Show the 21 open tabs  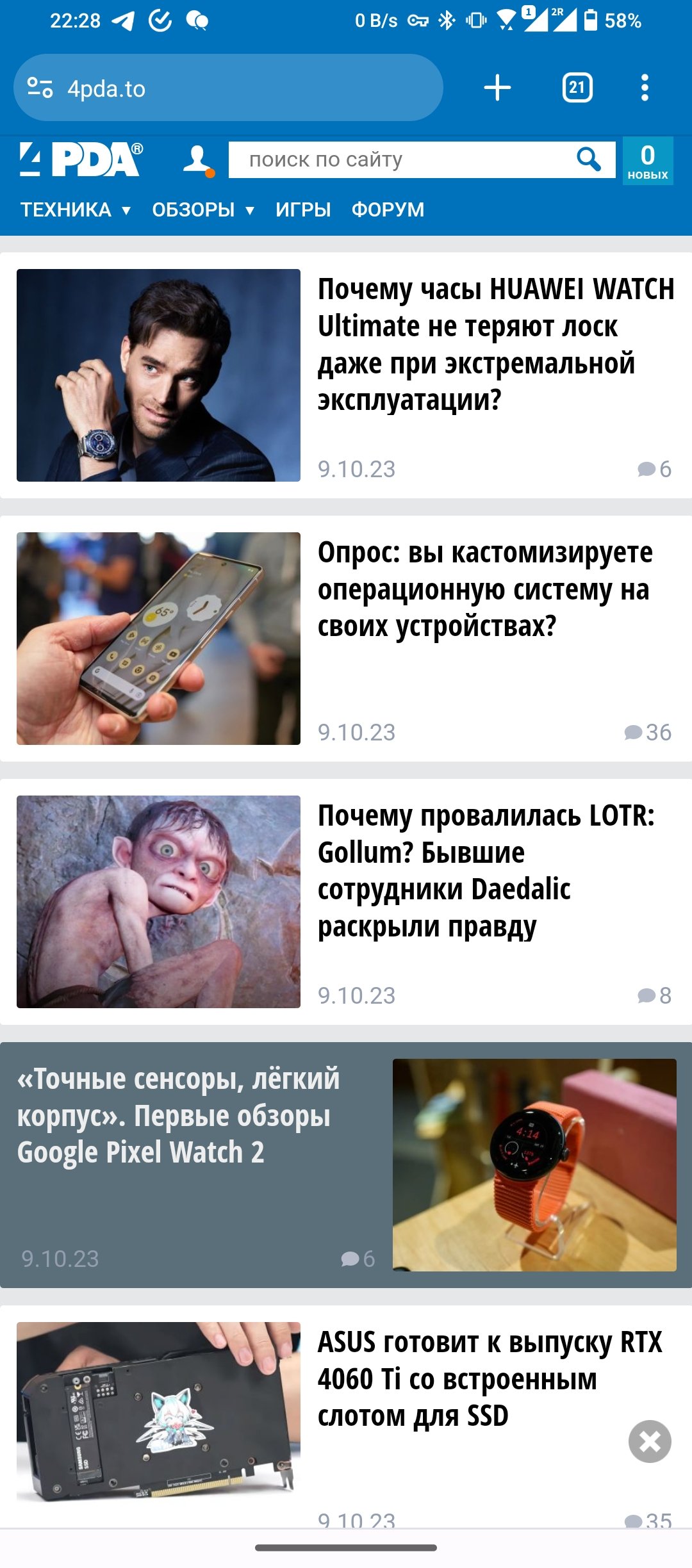577,88
